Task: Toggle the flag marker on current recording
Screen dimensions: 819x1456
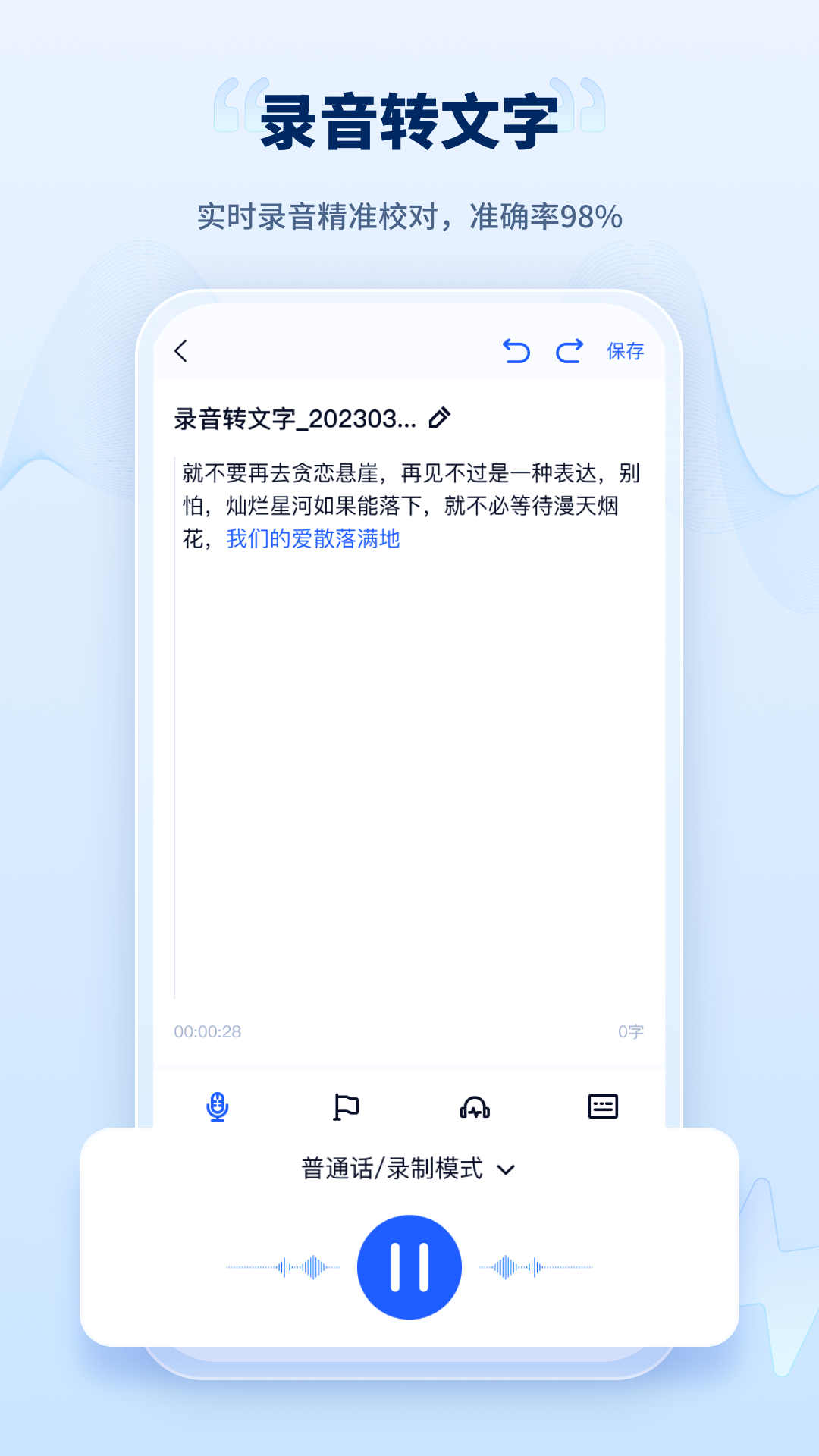Action: [347, 1108]
